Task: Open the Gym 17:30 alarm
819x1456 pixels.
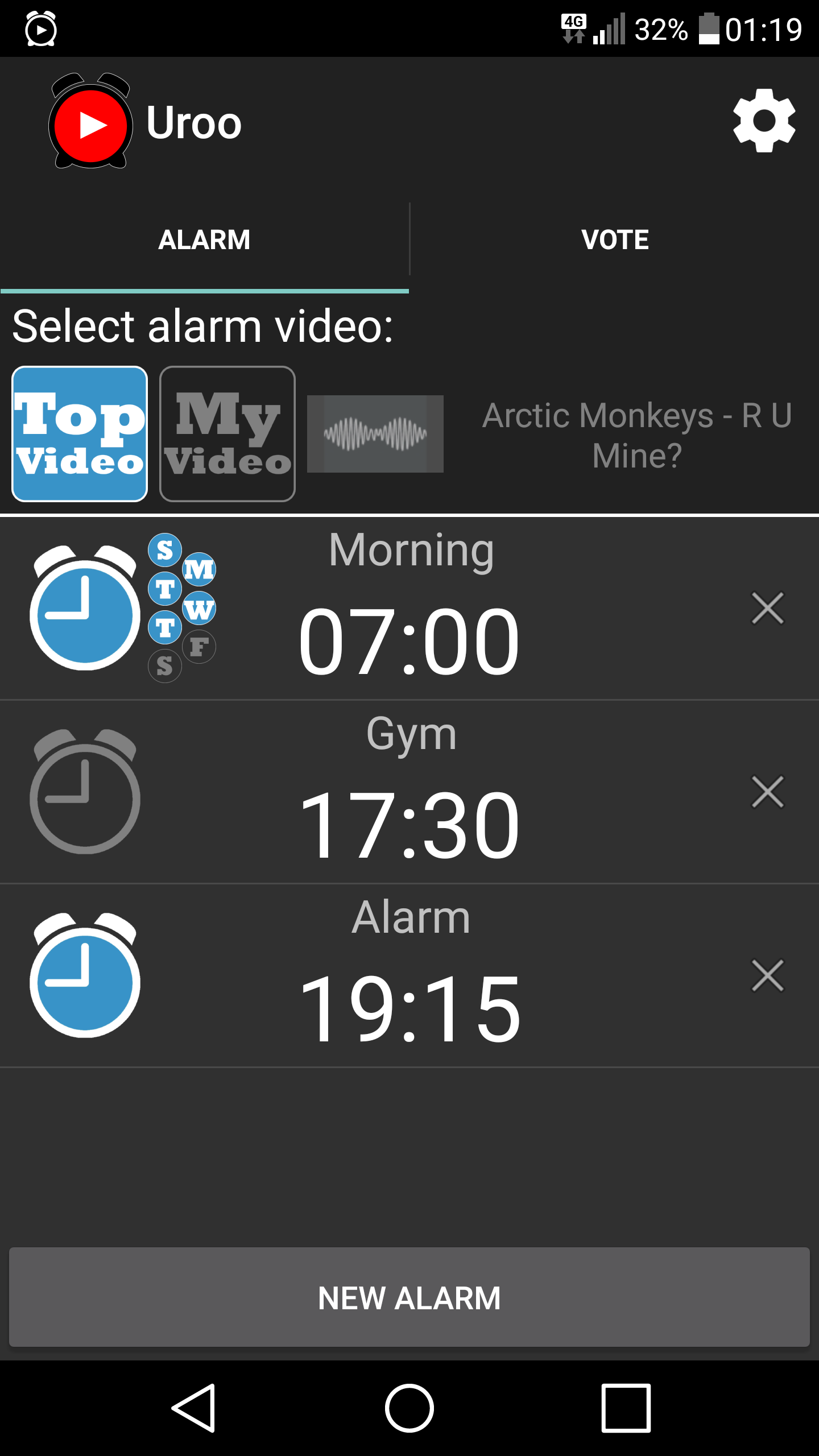Action: 409,824
